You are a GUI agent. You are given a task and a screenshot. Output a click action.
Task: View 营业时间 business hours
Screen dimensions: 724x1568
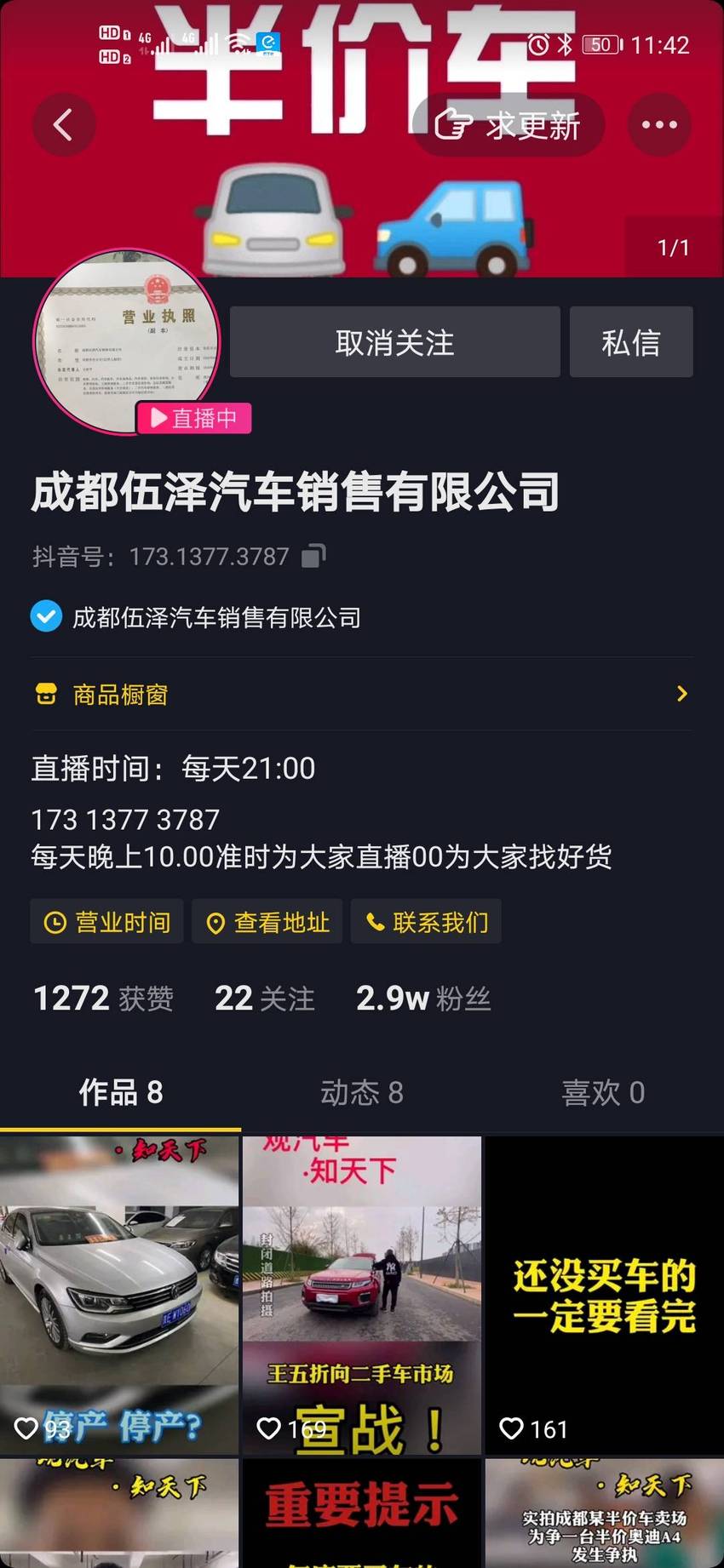pos(106,922)
